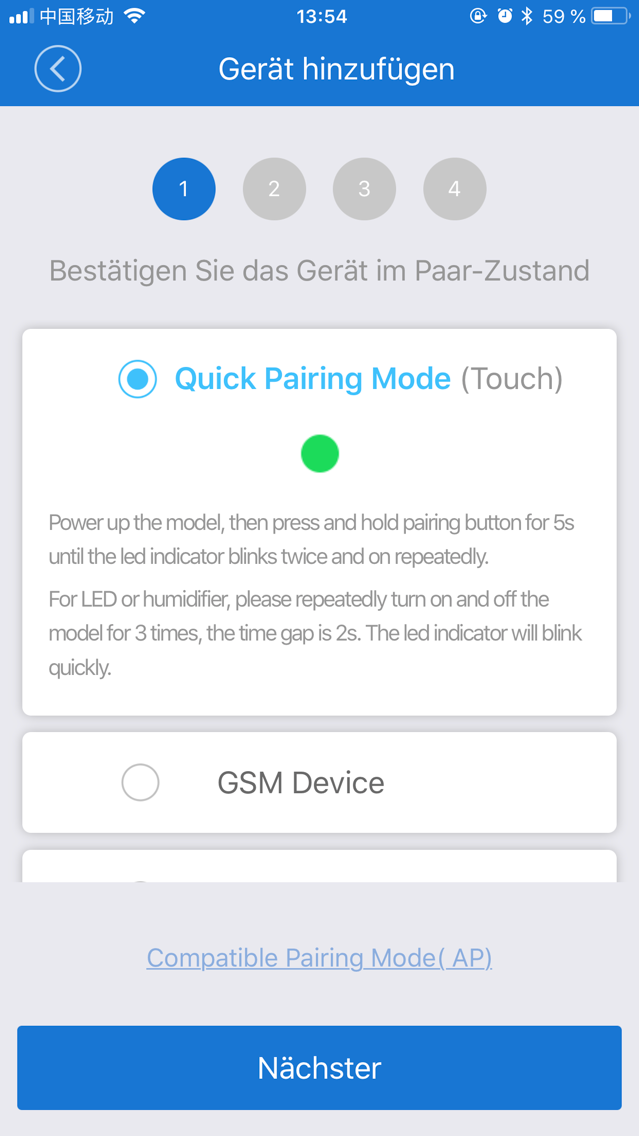Open the Compatible Pairing Mode (AP) link
This screenshot has width=639, height=1136.
point(319,958)
